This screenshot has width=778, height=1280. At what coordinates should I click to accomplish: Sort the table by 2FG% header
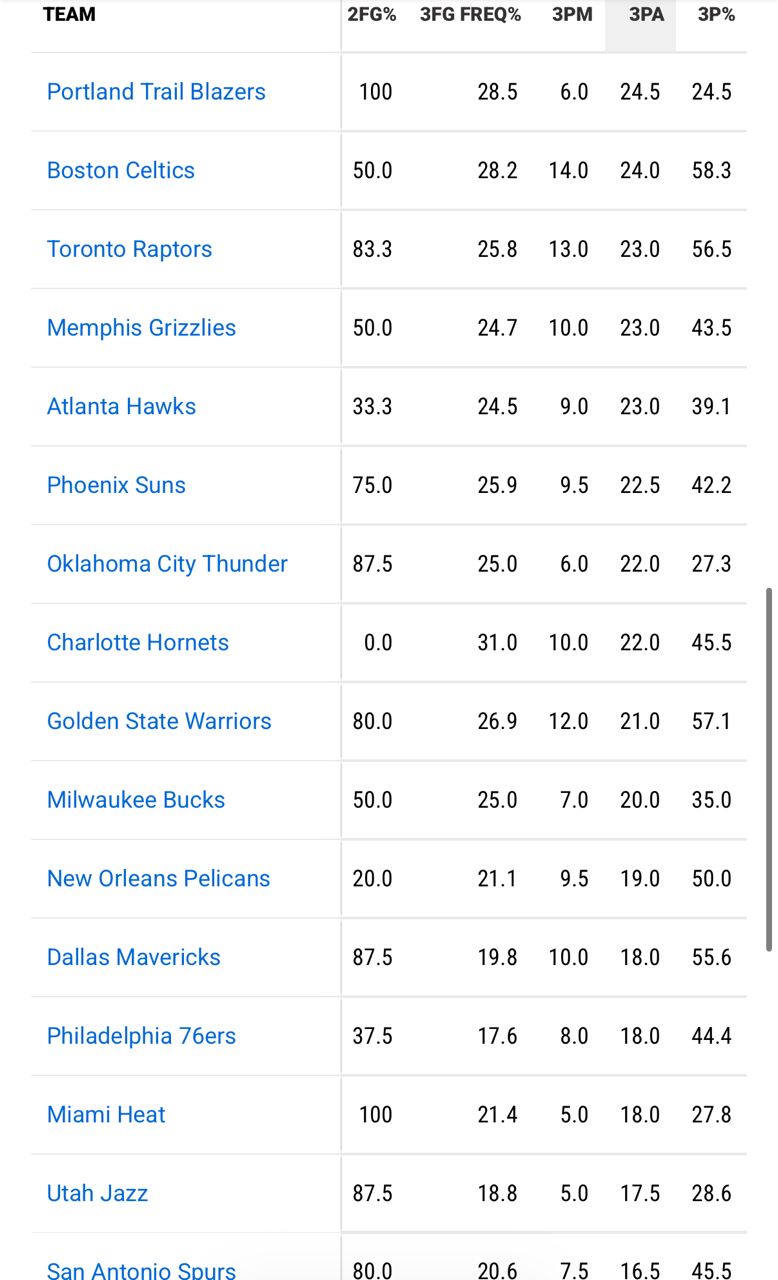[372, 15]
